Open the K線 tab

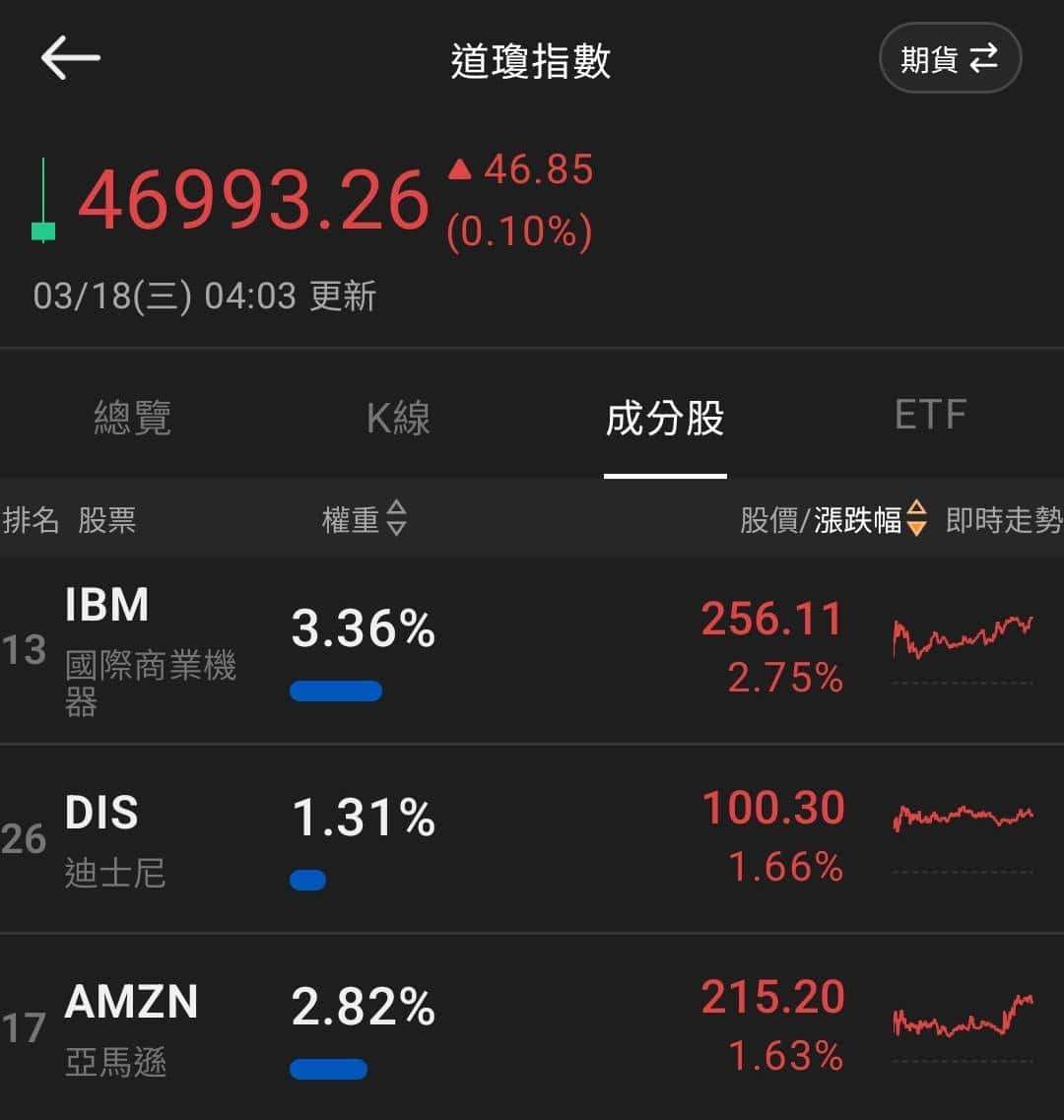click(398, 418)
